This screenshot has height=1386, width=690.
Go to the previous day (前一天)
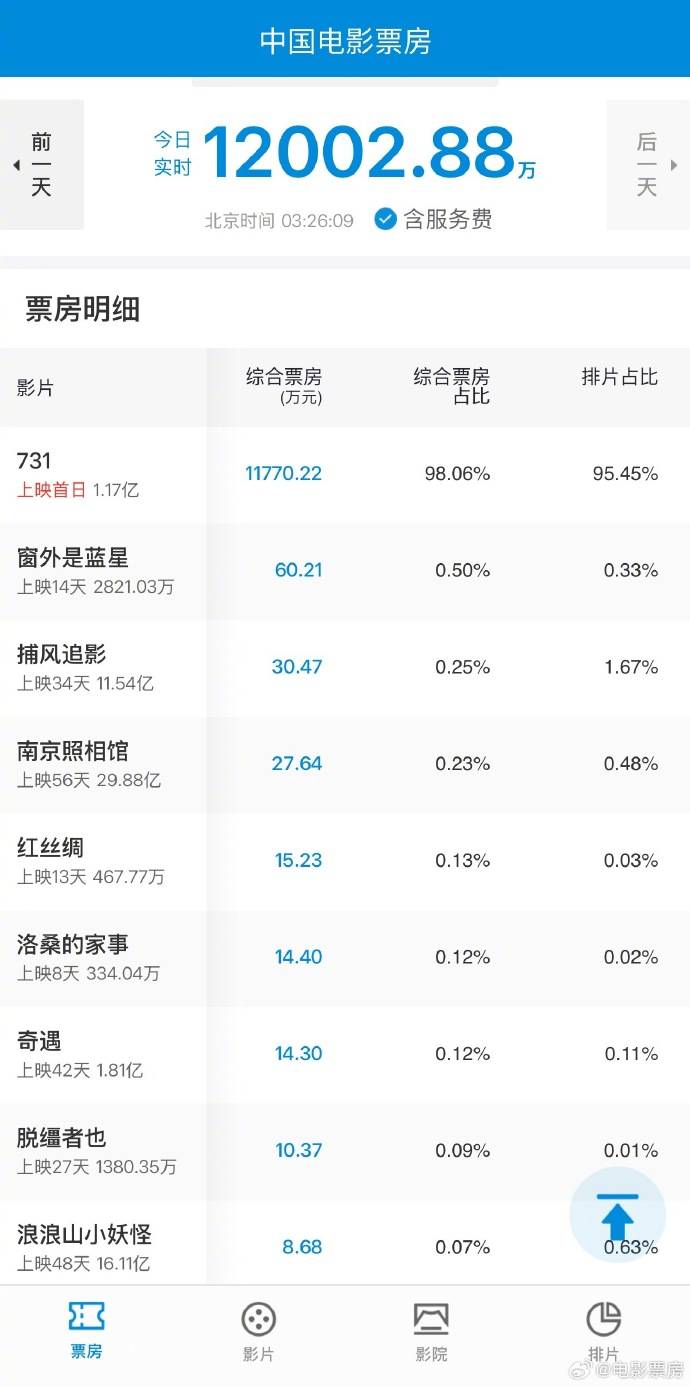(x=41, y=165)
